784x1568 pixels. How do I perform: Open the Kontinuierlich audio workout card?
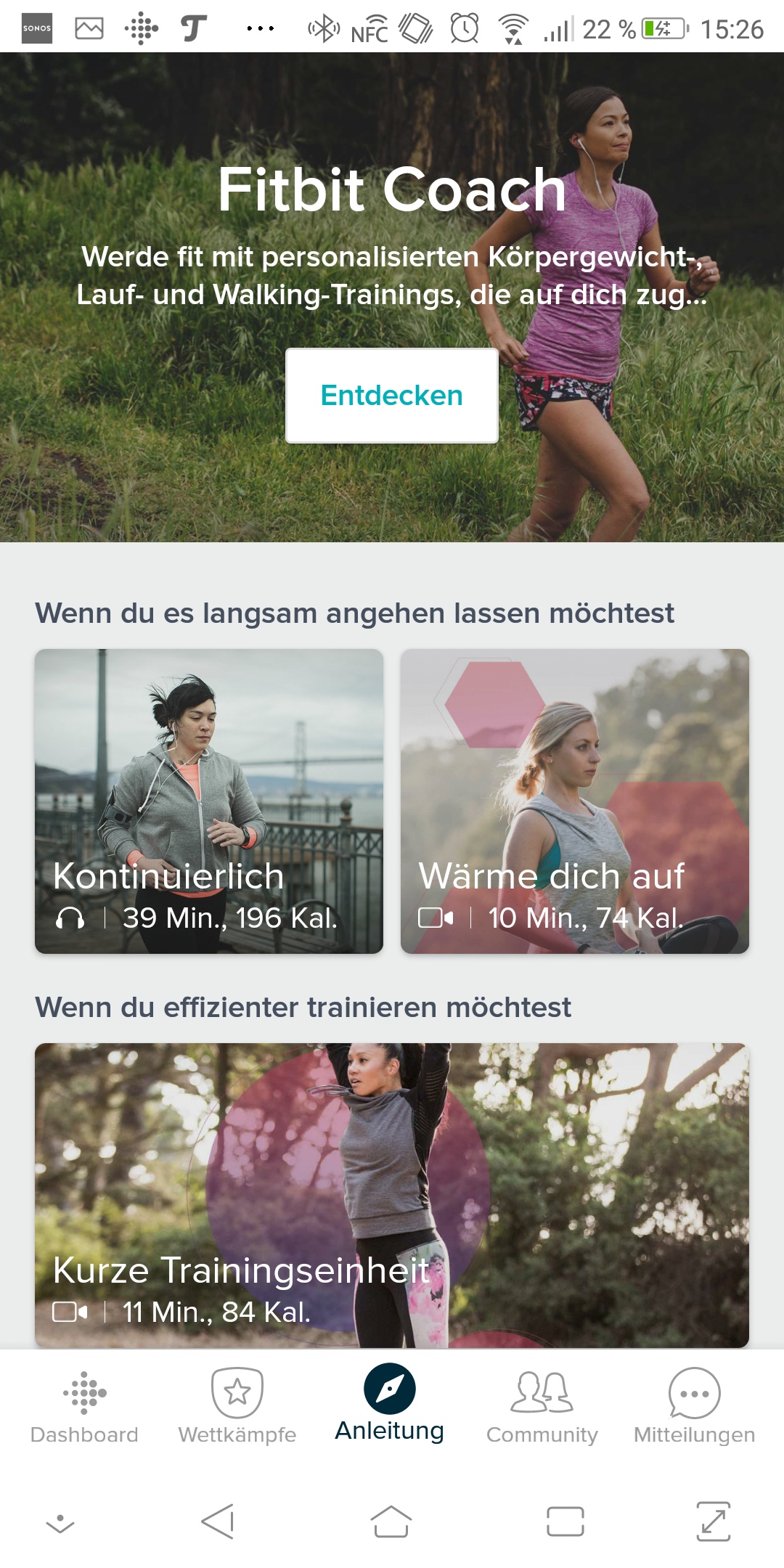209,801
